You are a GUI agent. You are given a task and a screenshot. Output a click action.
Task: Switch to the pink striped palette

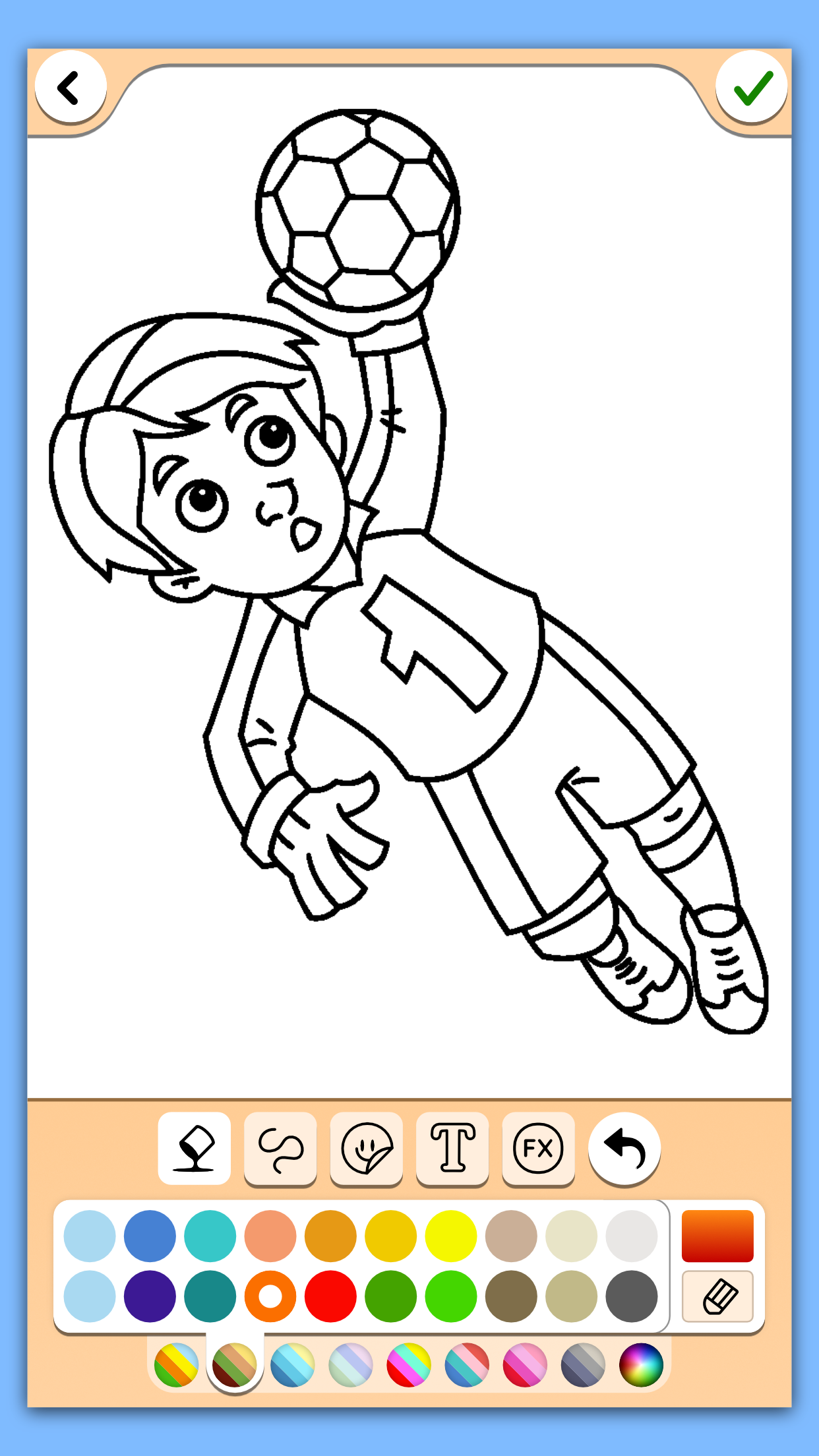525,1365
